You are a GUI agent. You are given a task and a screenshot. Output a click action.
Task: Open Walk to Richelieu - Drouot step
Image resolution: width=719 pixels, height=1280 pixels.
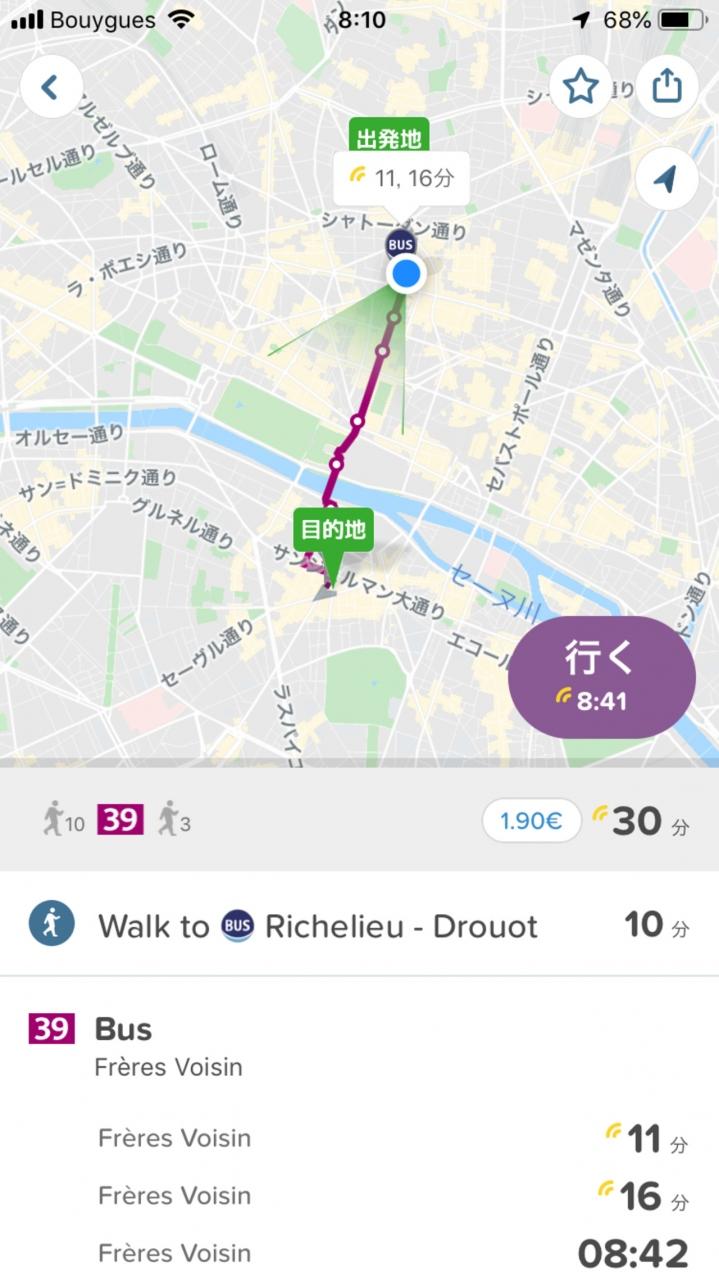(359, 925)
